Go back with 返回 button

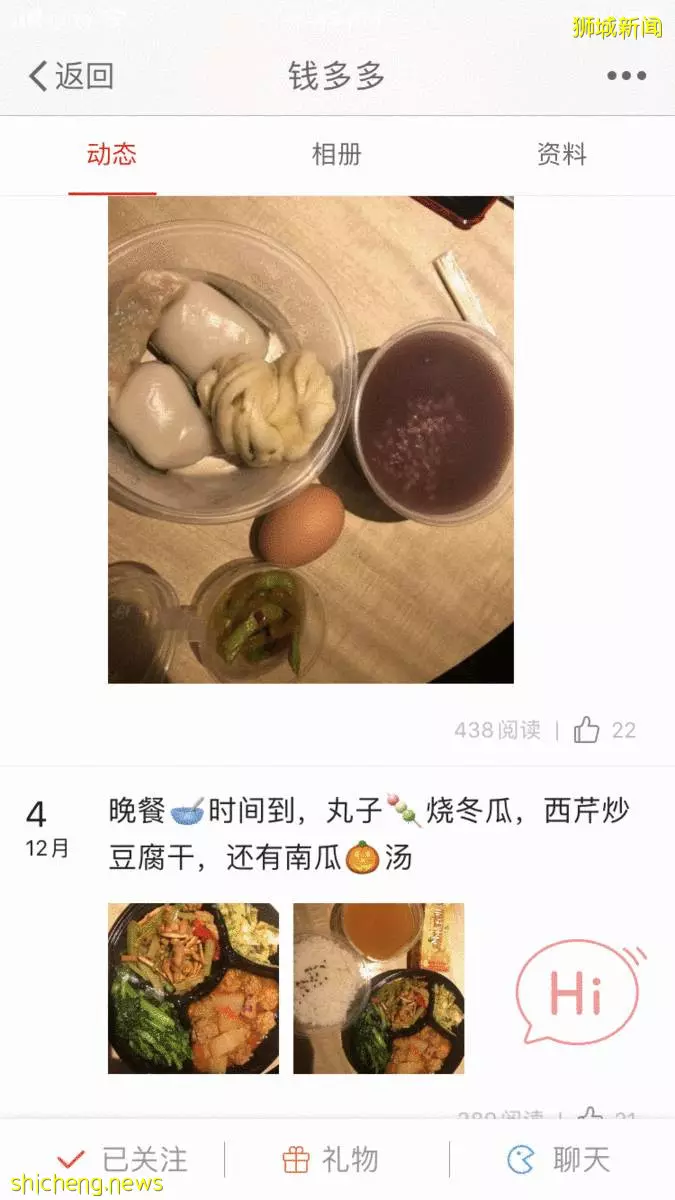point(71,76)
